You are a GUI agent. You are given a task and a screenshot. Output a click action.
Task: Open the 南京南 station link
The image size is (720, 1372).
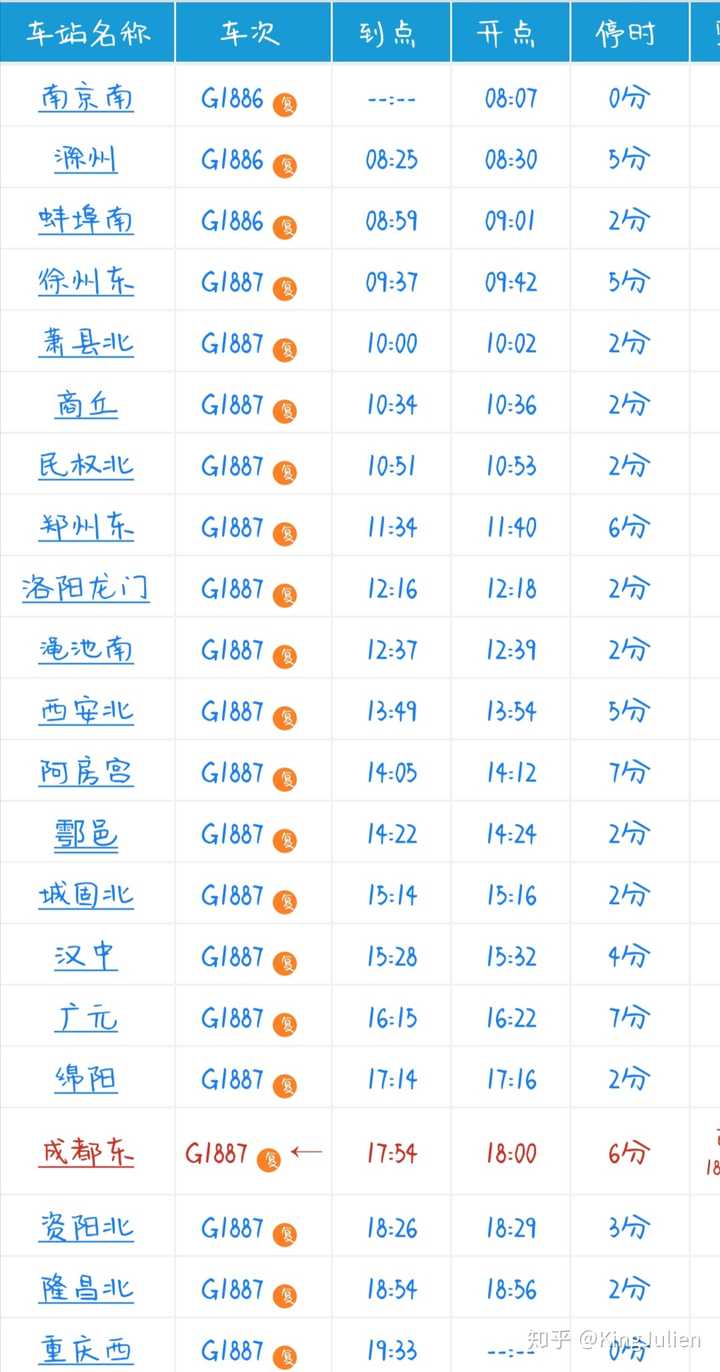86,98
